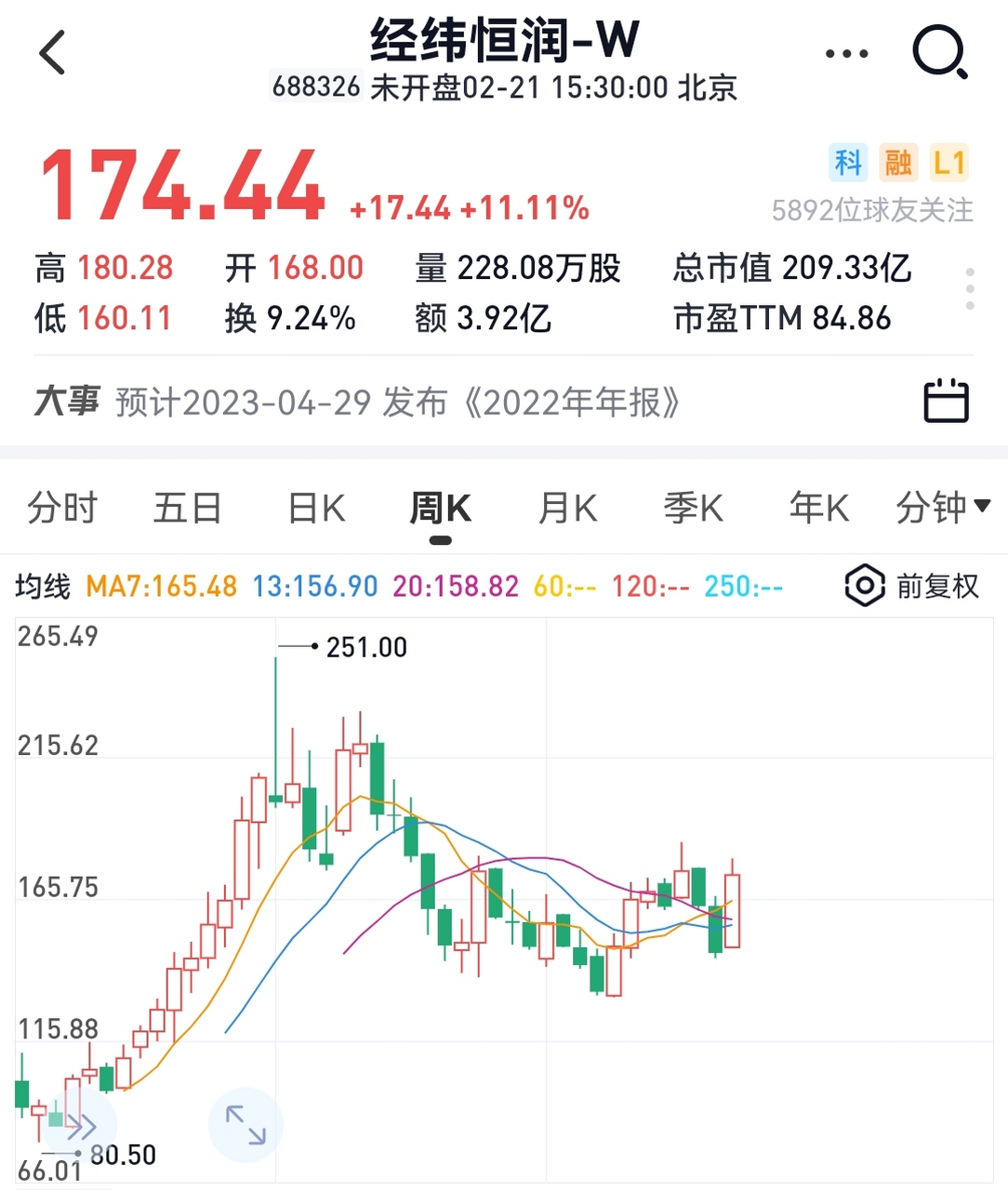Switch to the 分时 chart tab
The image size is (1008, 1190).
click(x=62, y=509)
